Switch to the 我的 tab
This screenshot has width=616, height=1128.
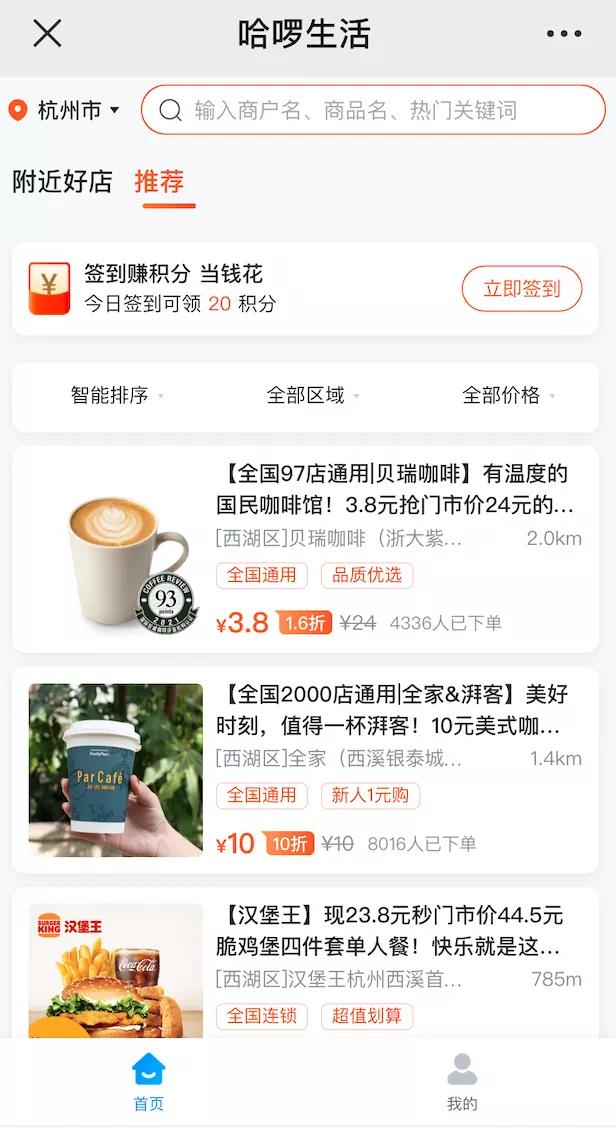[462, 1081]
